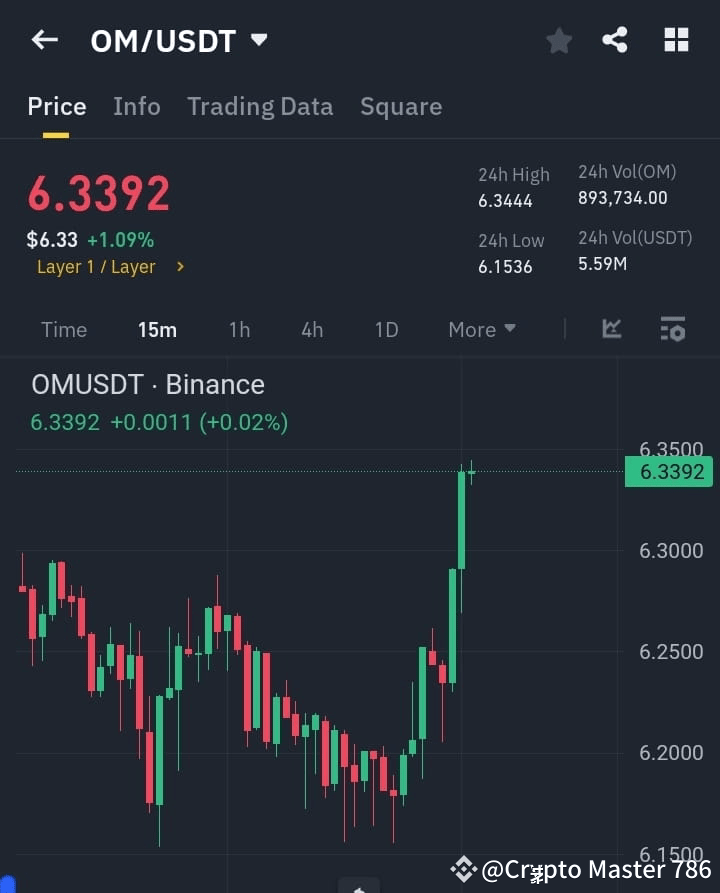Expand the More timeframe dropdown
Image resolution: width=720 pixels, height=893 pixels.
(x=481, y=329)
